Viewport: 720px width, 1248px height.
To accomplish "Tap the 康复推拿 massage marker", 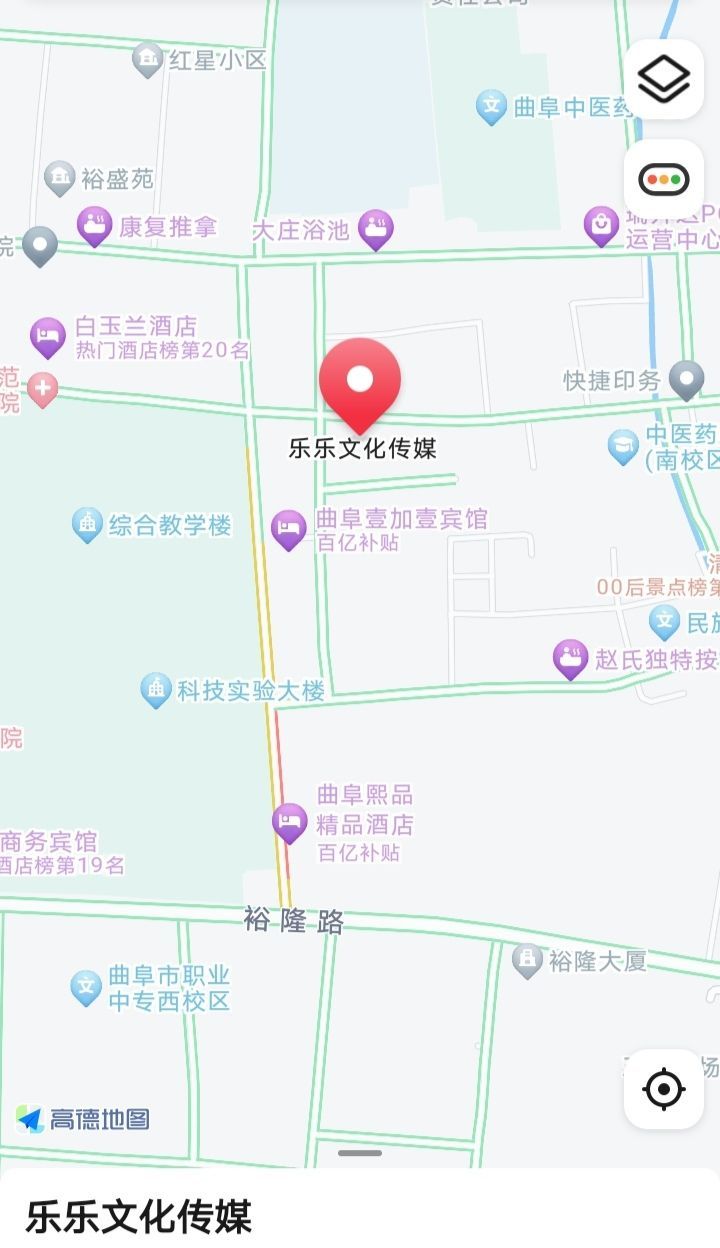I will pyautogui.click(x=95, y=226).
